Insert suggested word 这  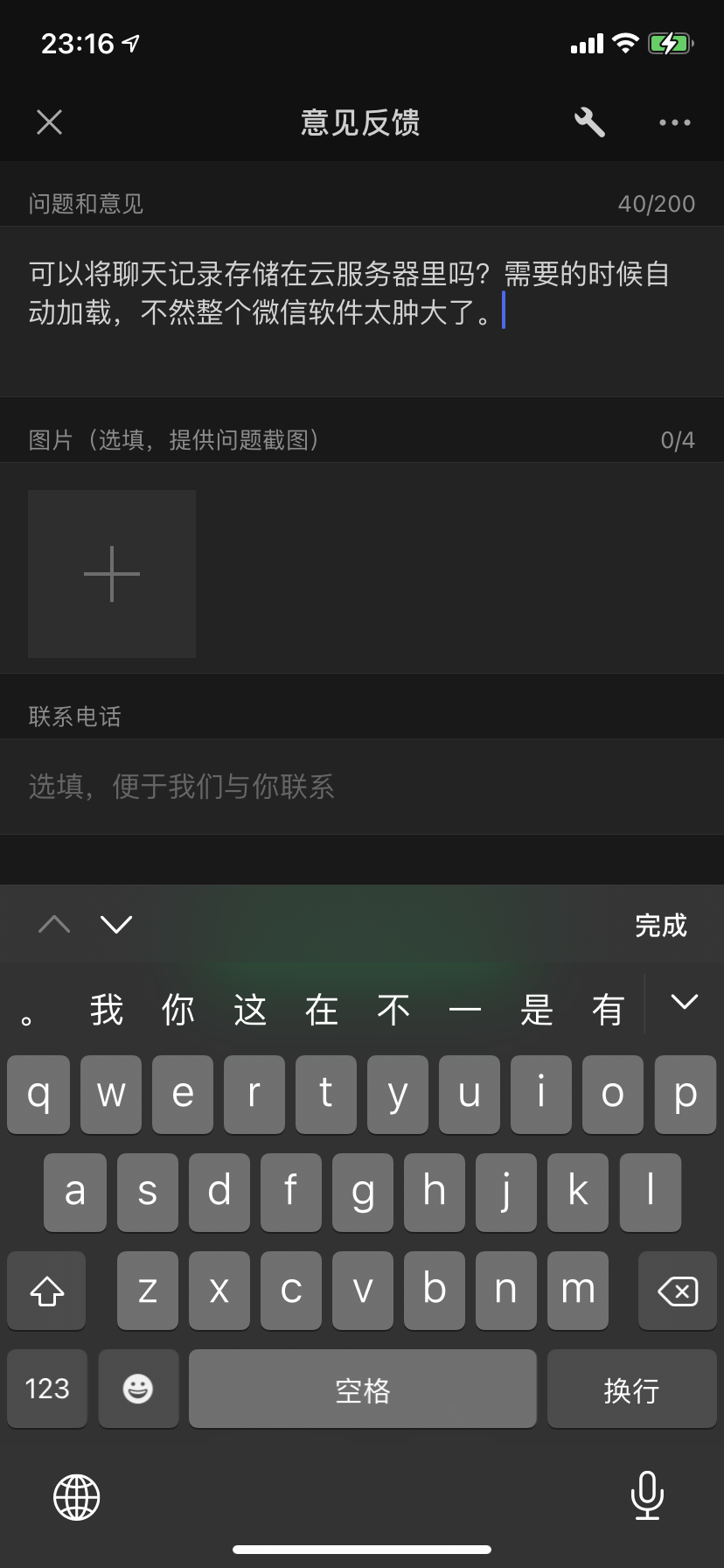(250, 1010)
